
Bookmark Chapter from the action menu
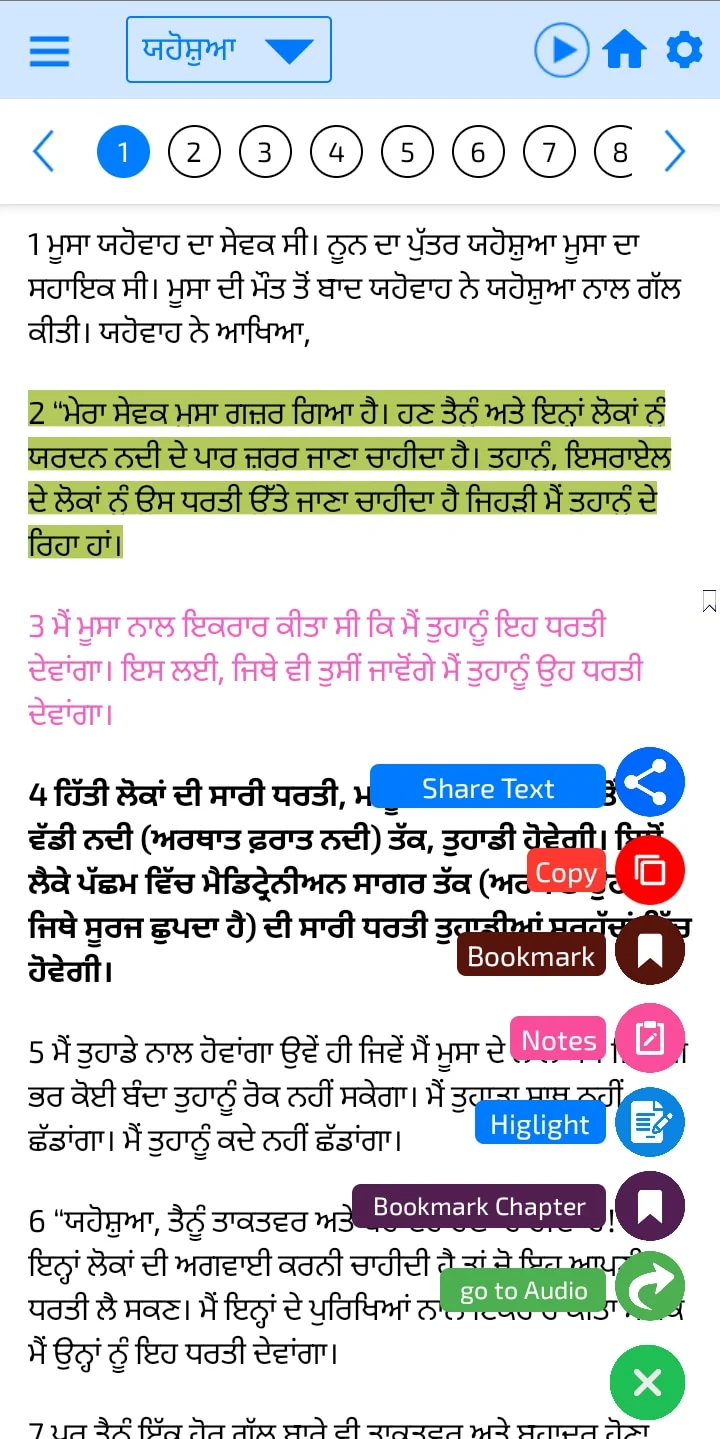pyautogui.click(x=649, y=1206)
